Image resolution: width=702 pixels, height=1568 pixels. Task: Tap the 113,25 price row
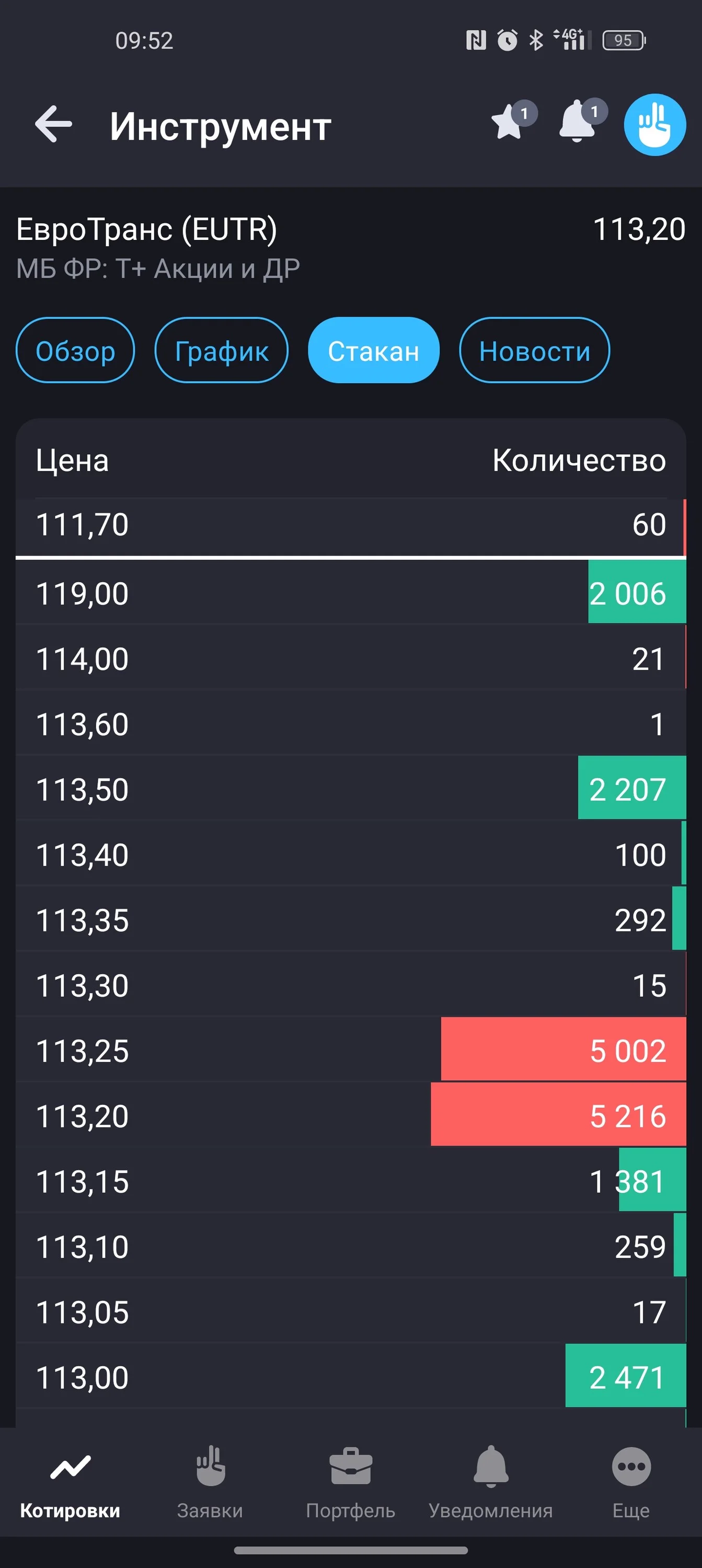(351, 1050)
